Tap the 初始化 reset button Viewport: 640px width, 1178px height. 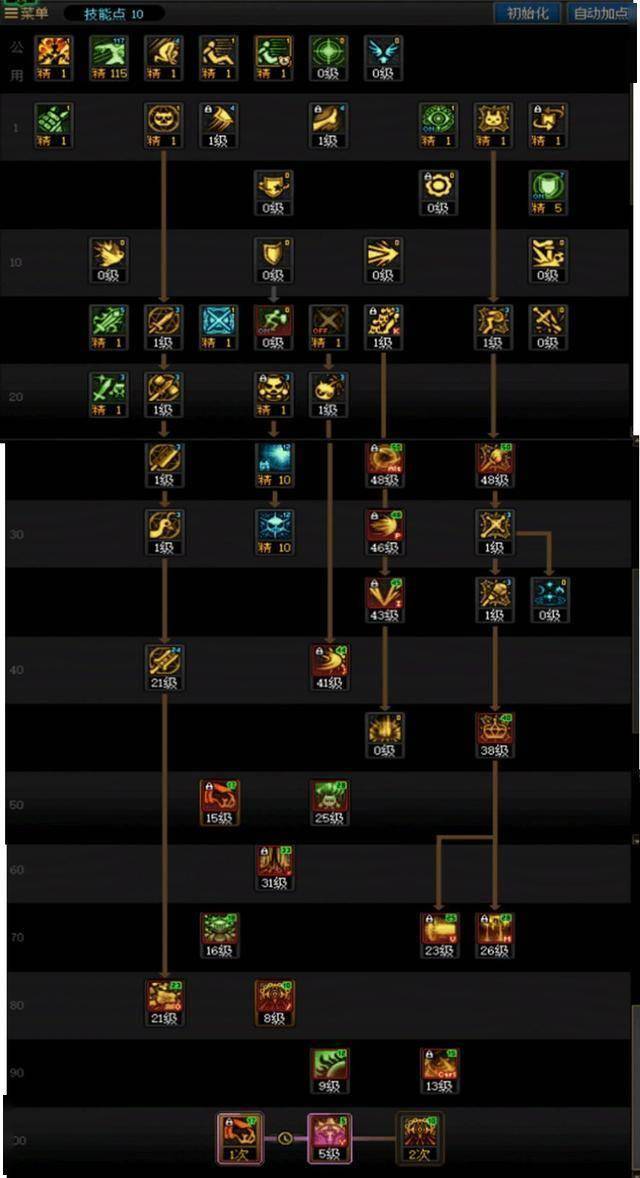[x=527, y=13]
